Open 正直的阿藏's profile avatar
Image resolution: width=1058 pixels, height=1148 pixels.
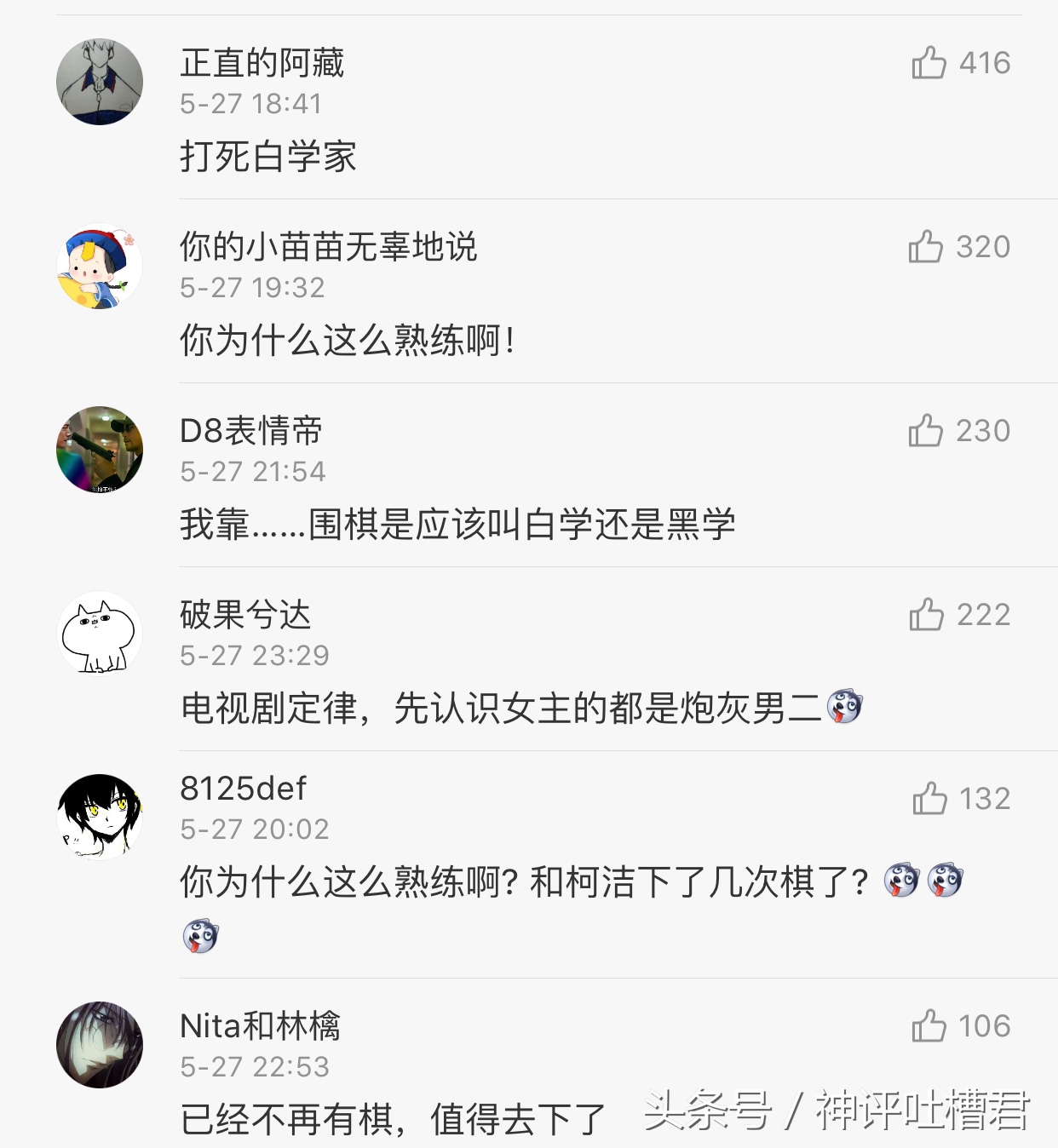click(98, 81)
